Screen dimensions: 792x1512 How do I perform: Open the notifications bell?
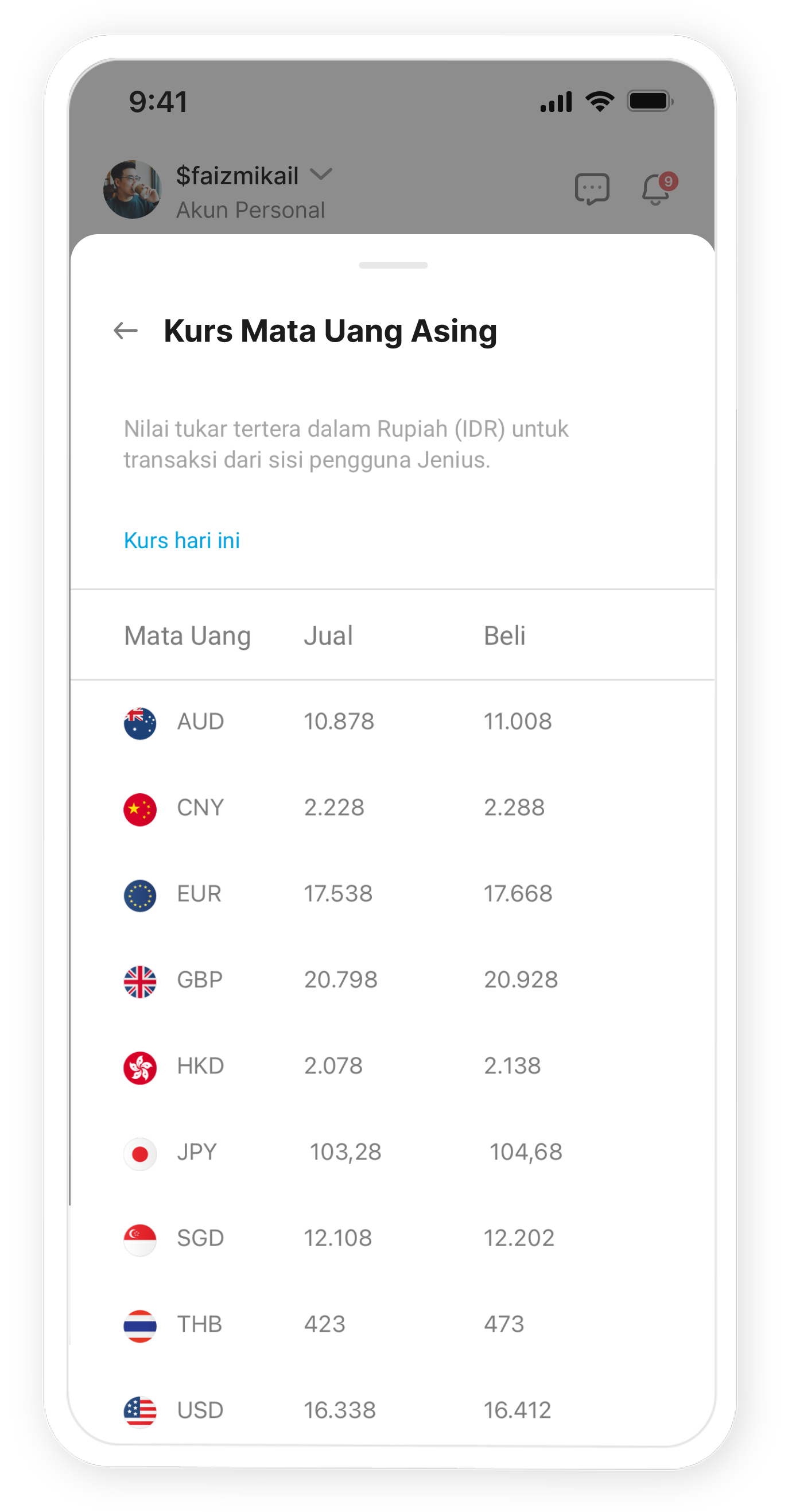point(657,189)
